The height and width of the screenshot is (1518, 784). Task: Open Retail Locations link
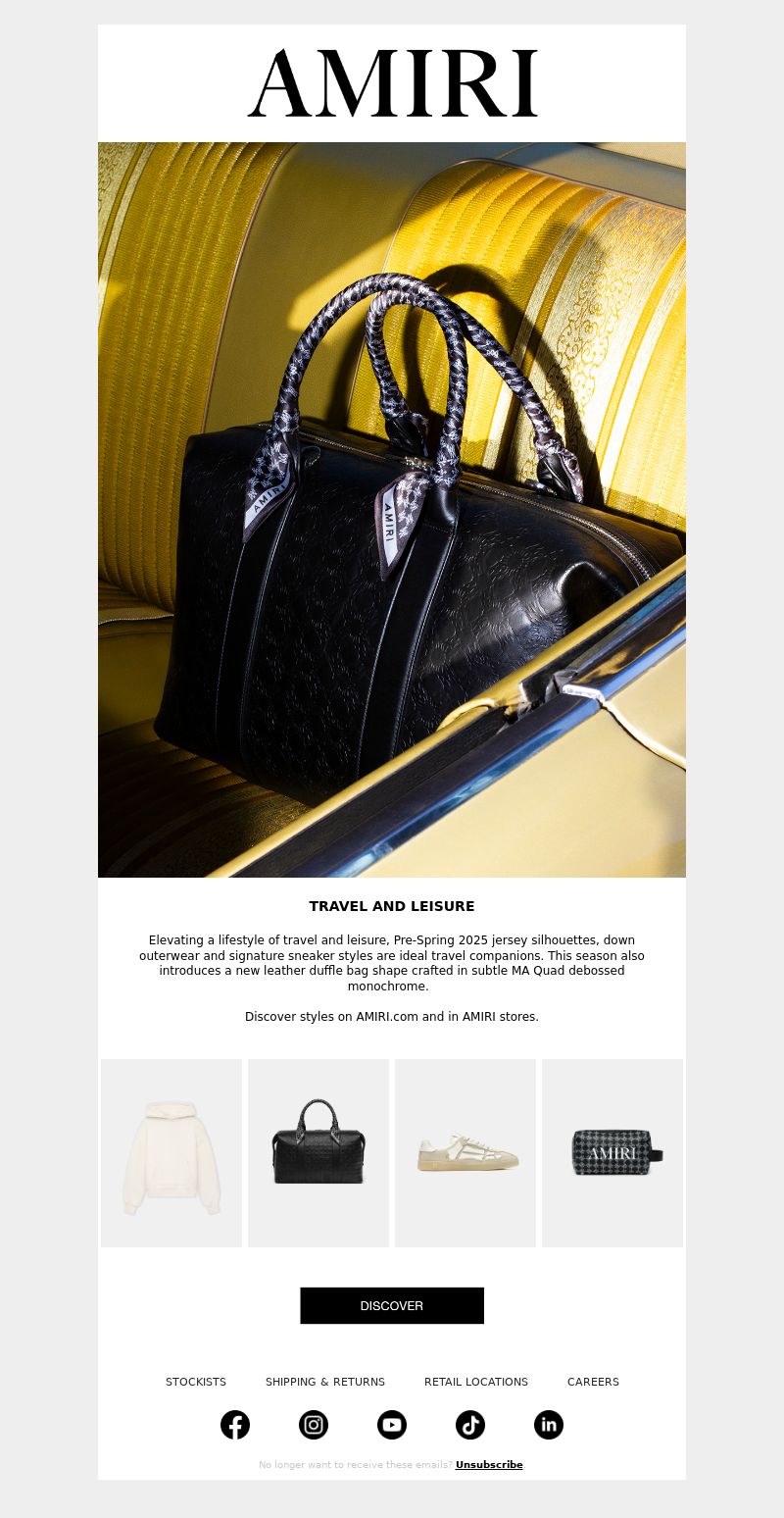[476, 1382]
